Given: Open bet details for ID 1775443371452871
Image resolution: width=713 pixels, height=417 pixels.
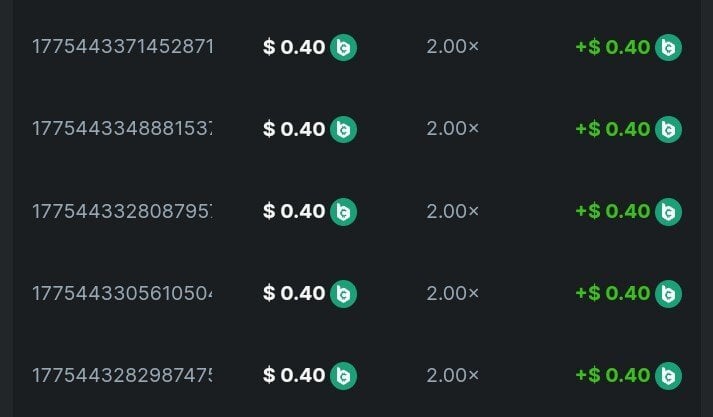Looking at the screenshot, I should (122, 47).
